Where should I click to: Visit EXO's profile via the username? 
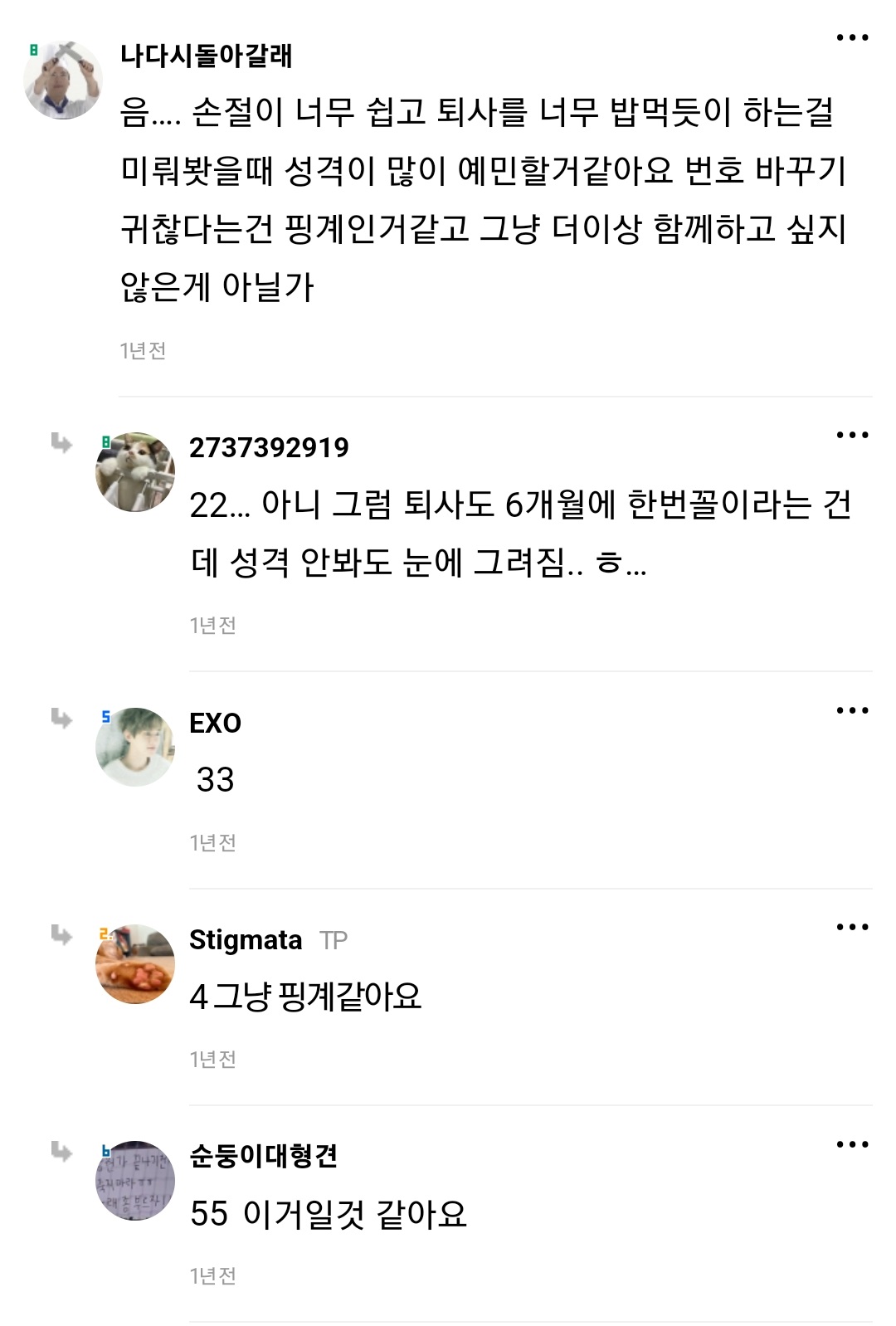click(x=215, y=723)
